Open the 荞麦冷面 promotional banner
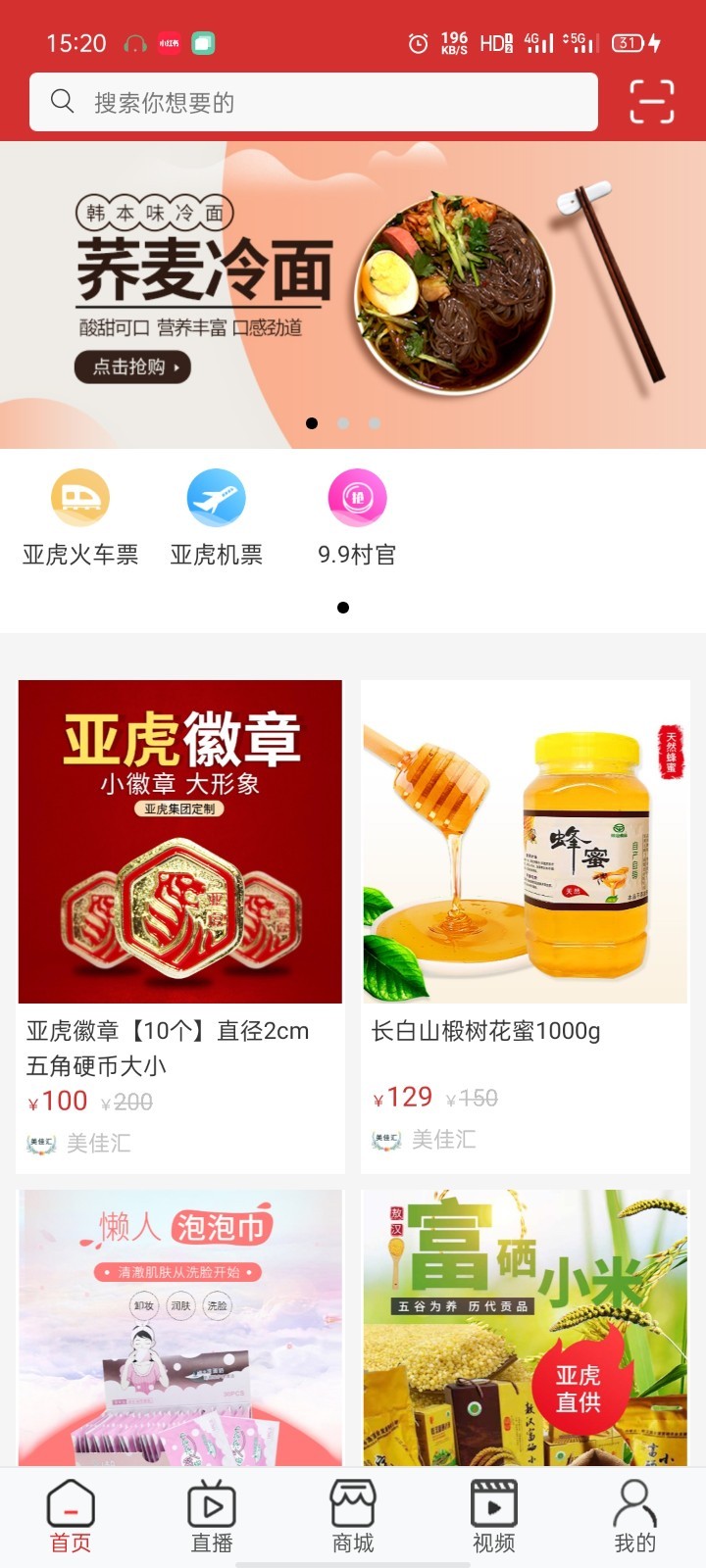This screenshot has width=706, height=1568. (353, 294)
